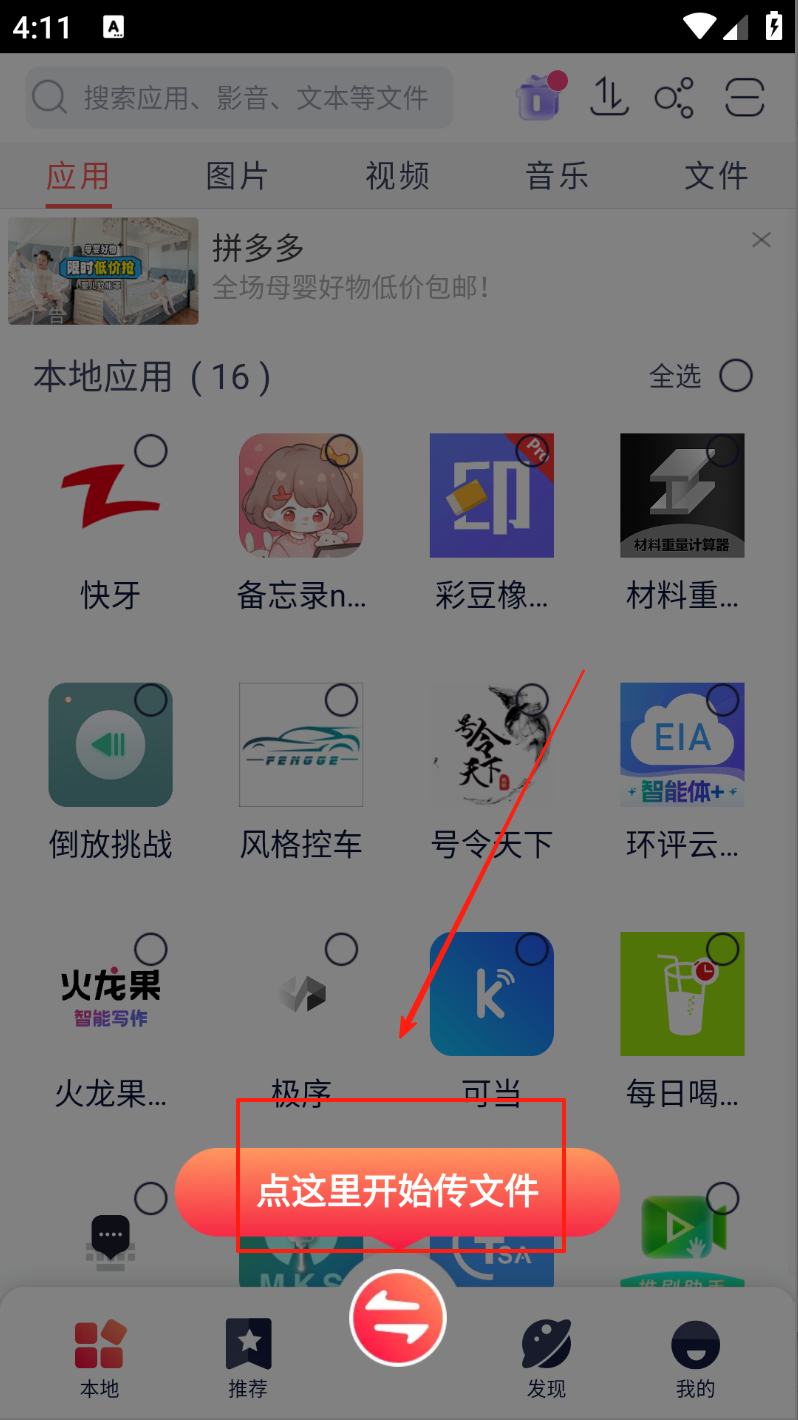
Task: Tap the 点这里开始传文件 bubble
Action: [397, 1191]
